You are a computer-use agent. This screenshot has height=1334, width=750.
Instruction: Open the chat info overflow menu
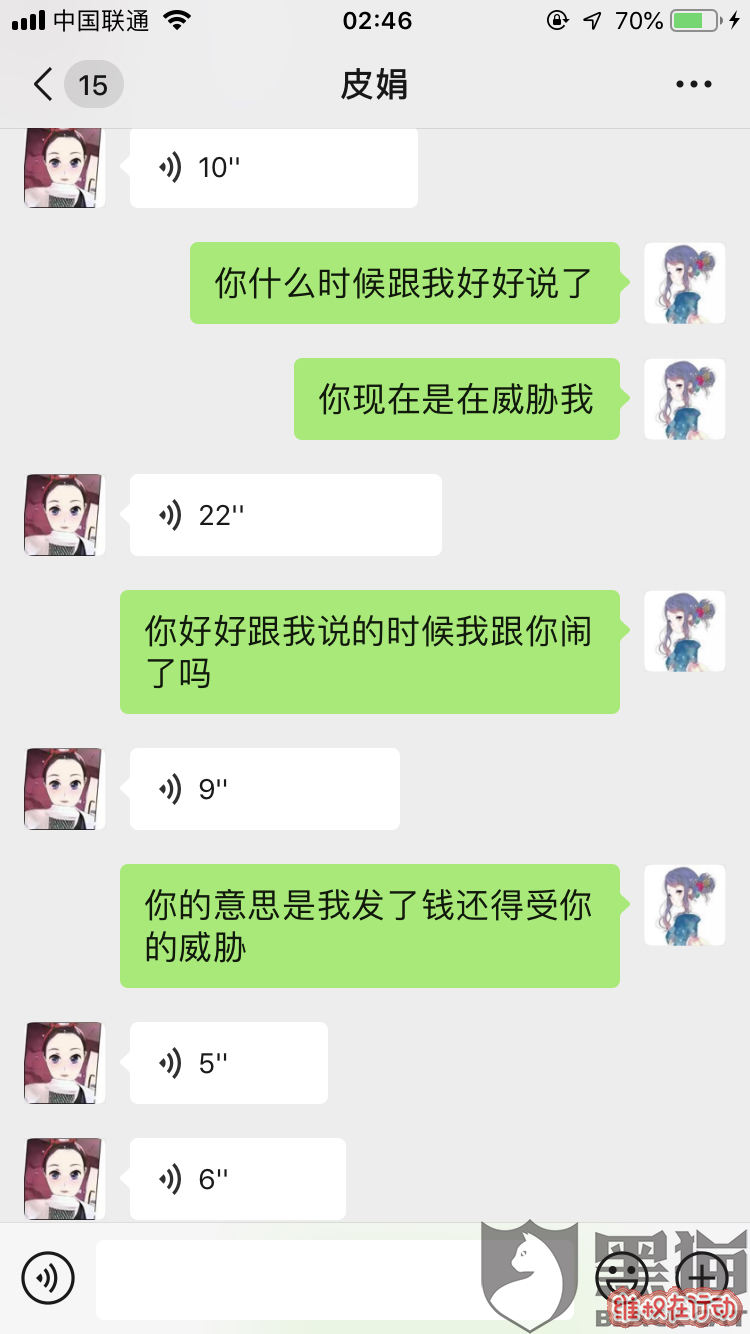(x=693, y=85)
